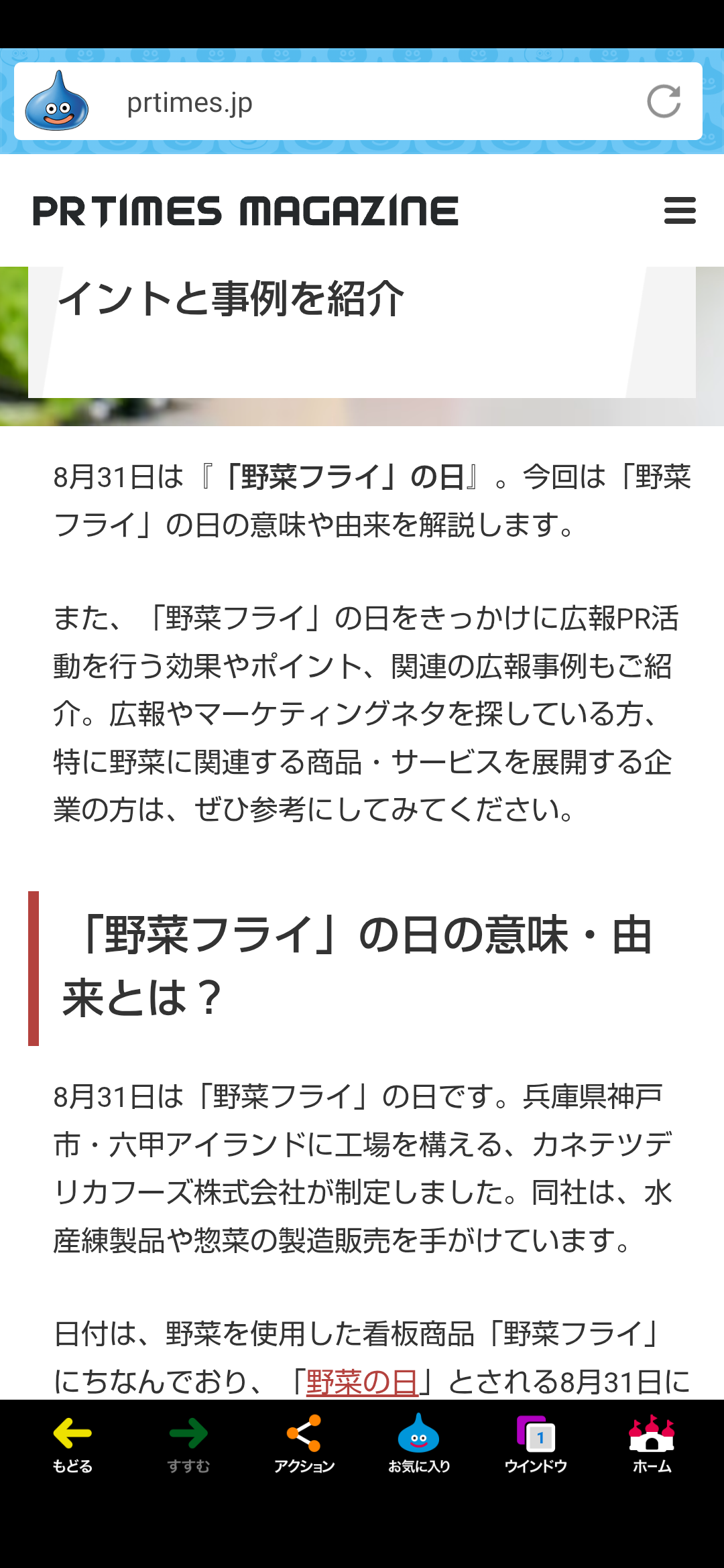Follow the 野菜の日 link
This screenshot has height=1568, width=724.
click(362, 1381)
